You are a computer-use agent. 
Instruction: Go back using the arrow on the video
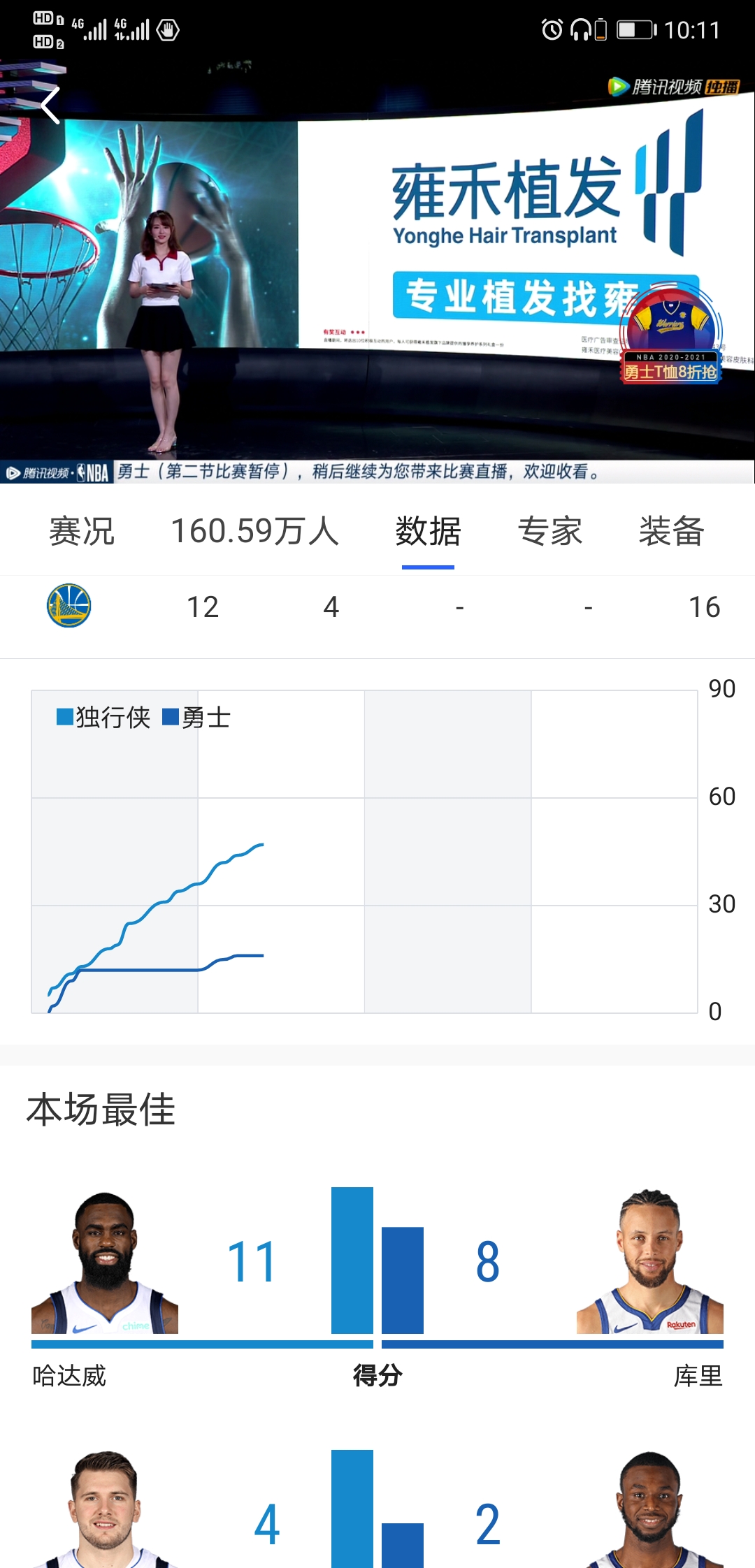[50, 106]
